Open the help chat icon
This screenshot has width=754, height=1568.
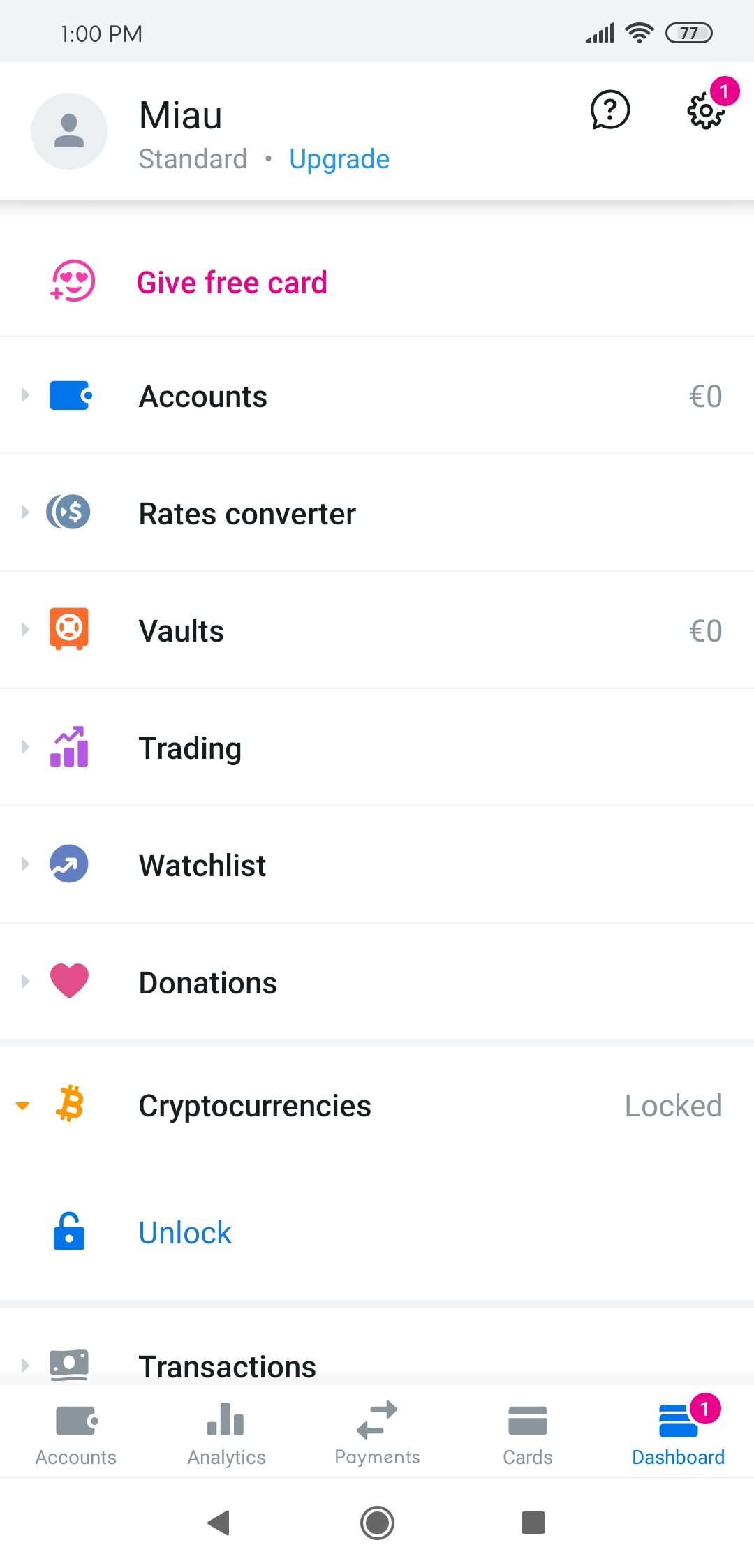610,110
